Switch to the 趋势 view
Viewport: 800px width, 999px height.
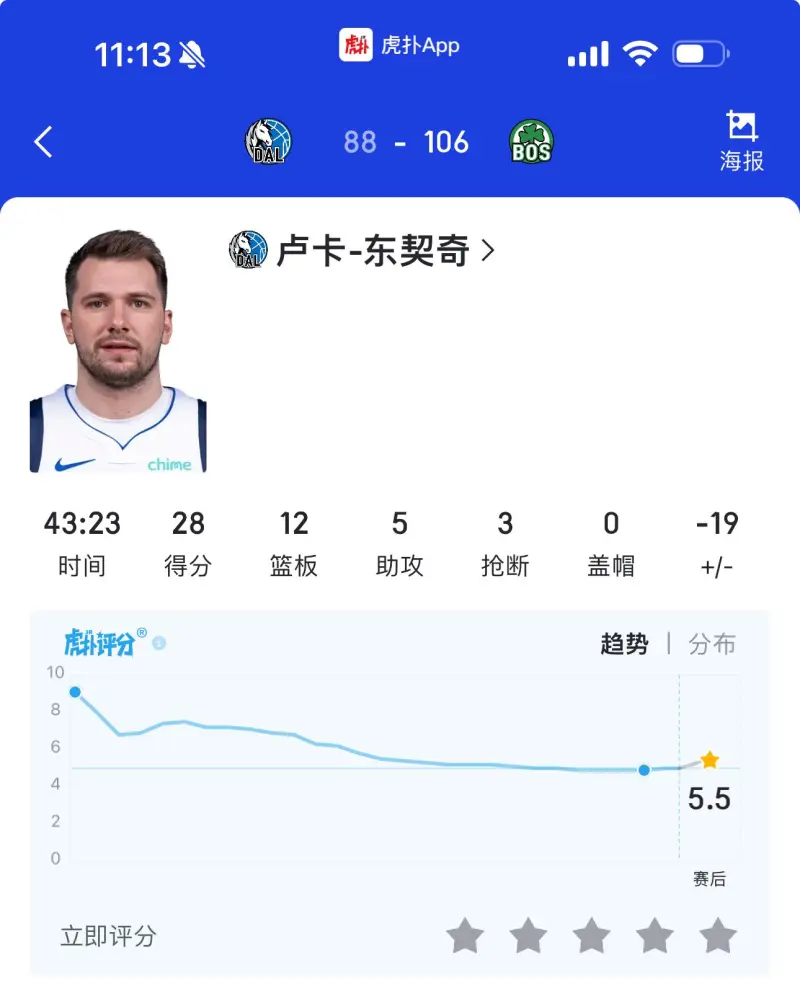click(624, 644)
